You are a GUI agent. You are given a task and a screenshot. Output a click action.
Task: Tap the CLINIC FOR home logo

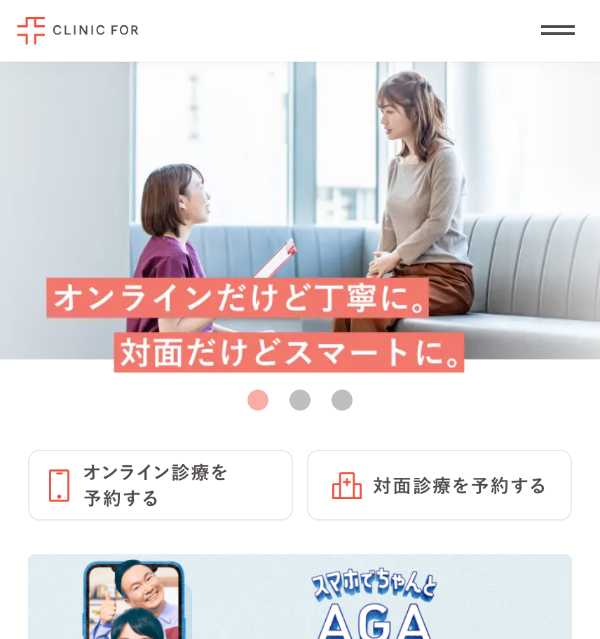tap(78, 30)
